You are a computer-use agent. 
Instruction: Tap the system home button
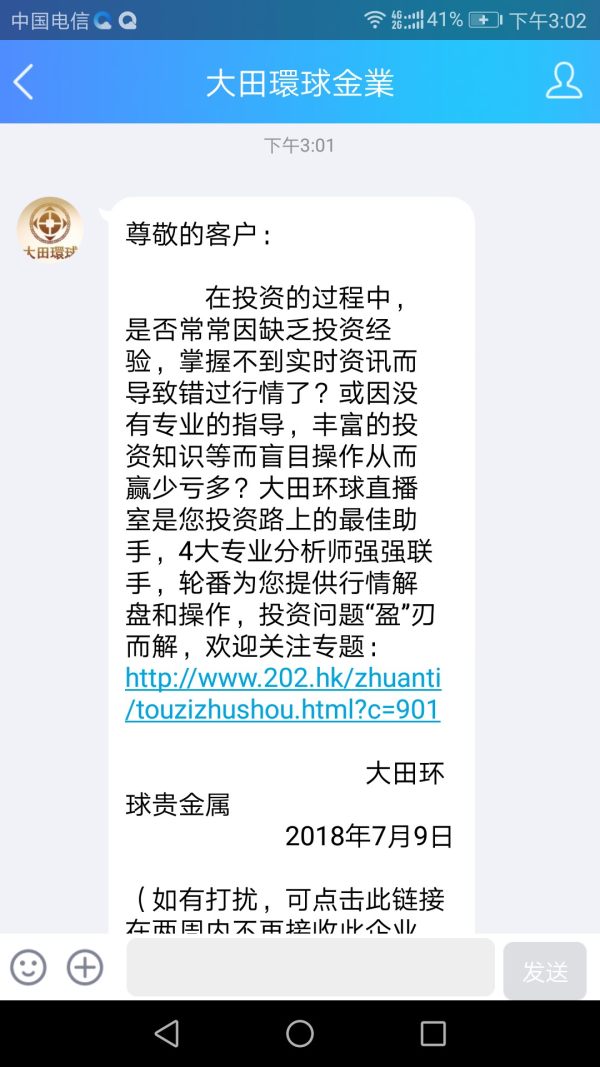(300, 1033)
